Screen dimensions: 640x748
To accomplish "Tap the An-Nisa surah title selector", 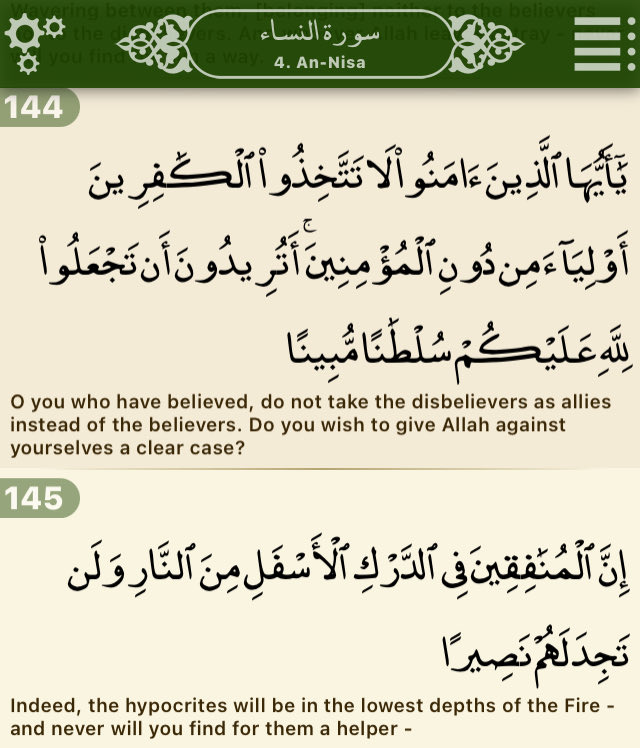I will coord(319,44).
